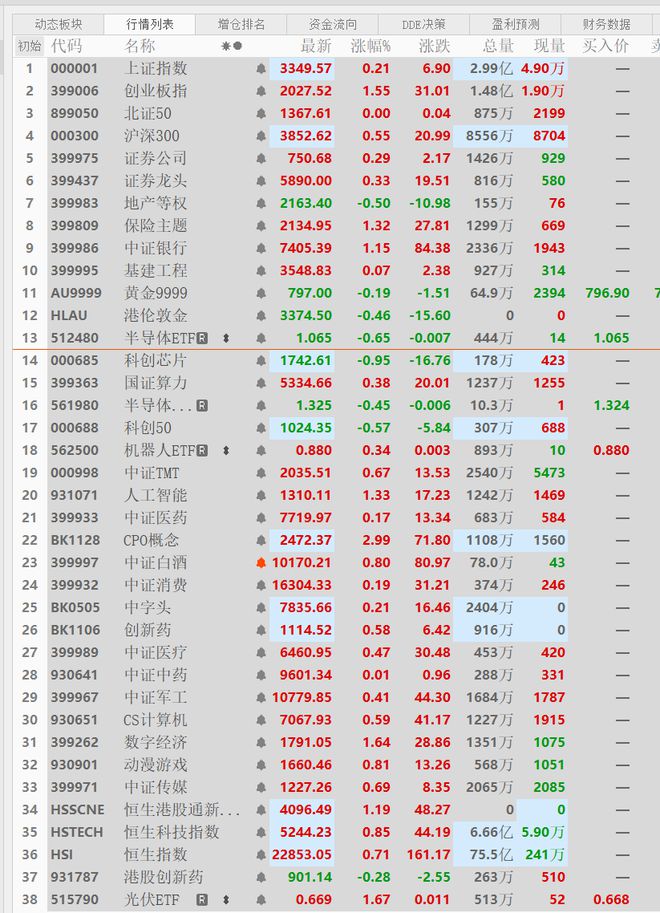Open the 创业板指 row
660x913 pixels.
tap(155, 91)
